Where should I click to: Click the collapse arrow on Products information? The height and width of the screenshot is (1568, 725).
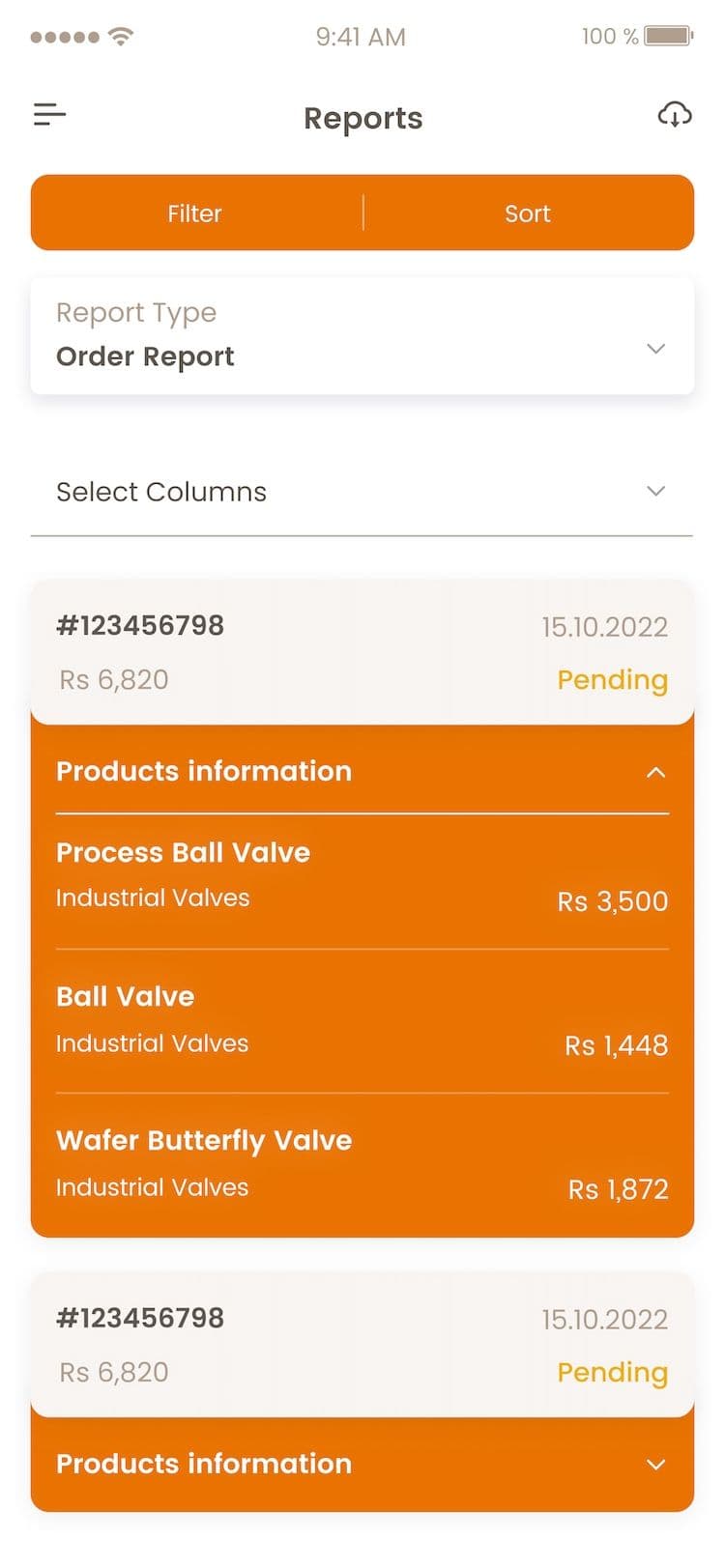click(656, 772)
